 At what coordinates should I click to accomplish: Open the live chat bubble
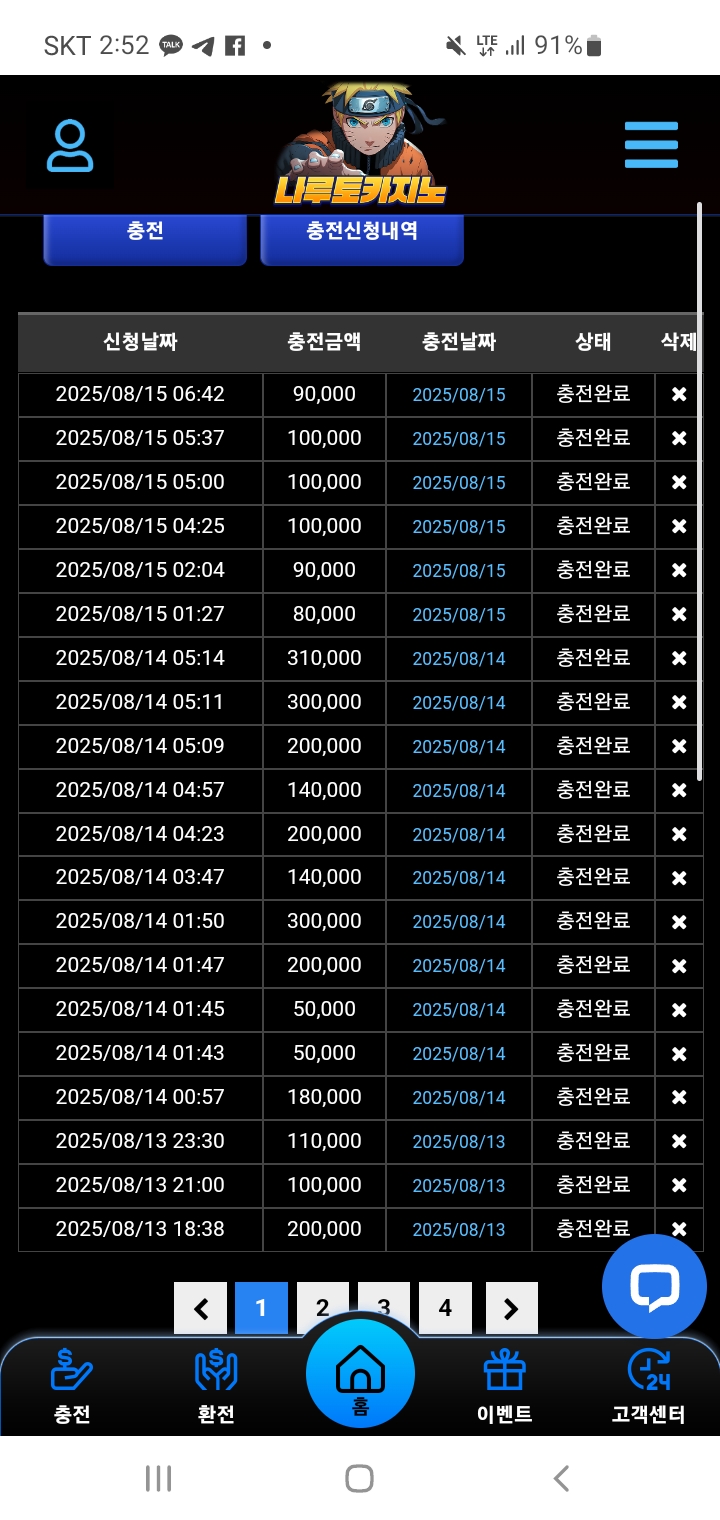(654, 1286)
